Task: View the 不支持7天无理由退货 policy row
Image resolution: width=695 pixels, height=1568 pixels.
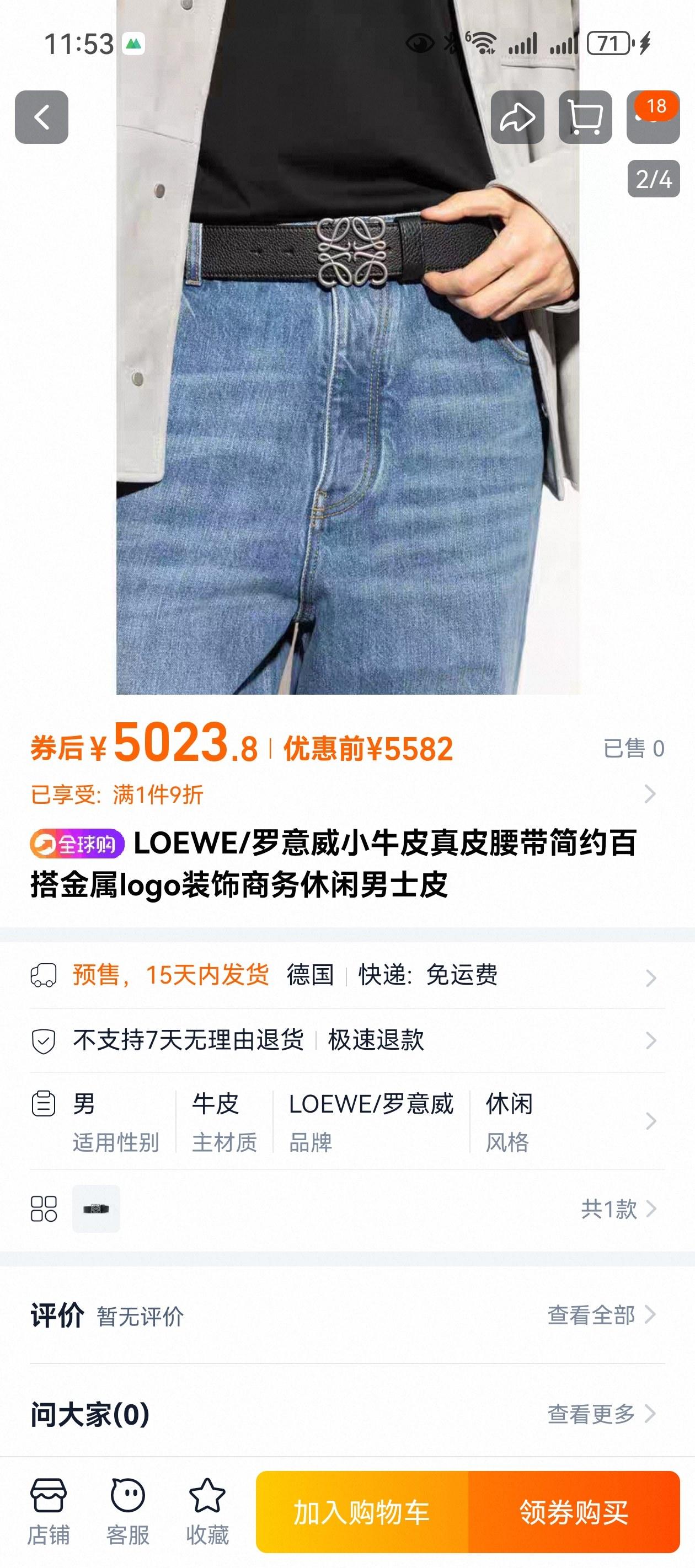Action: 346,1040
